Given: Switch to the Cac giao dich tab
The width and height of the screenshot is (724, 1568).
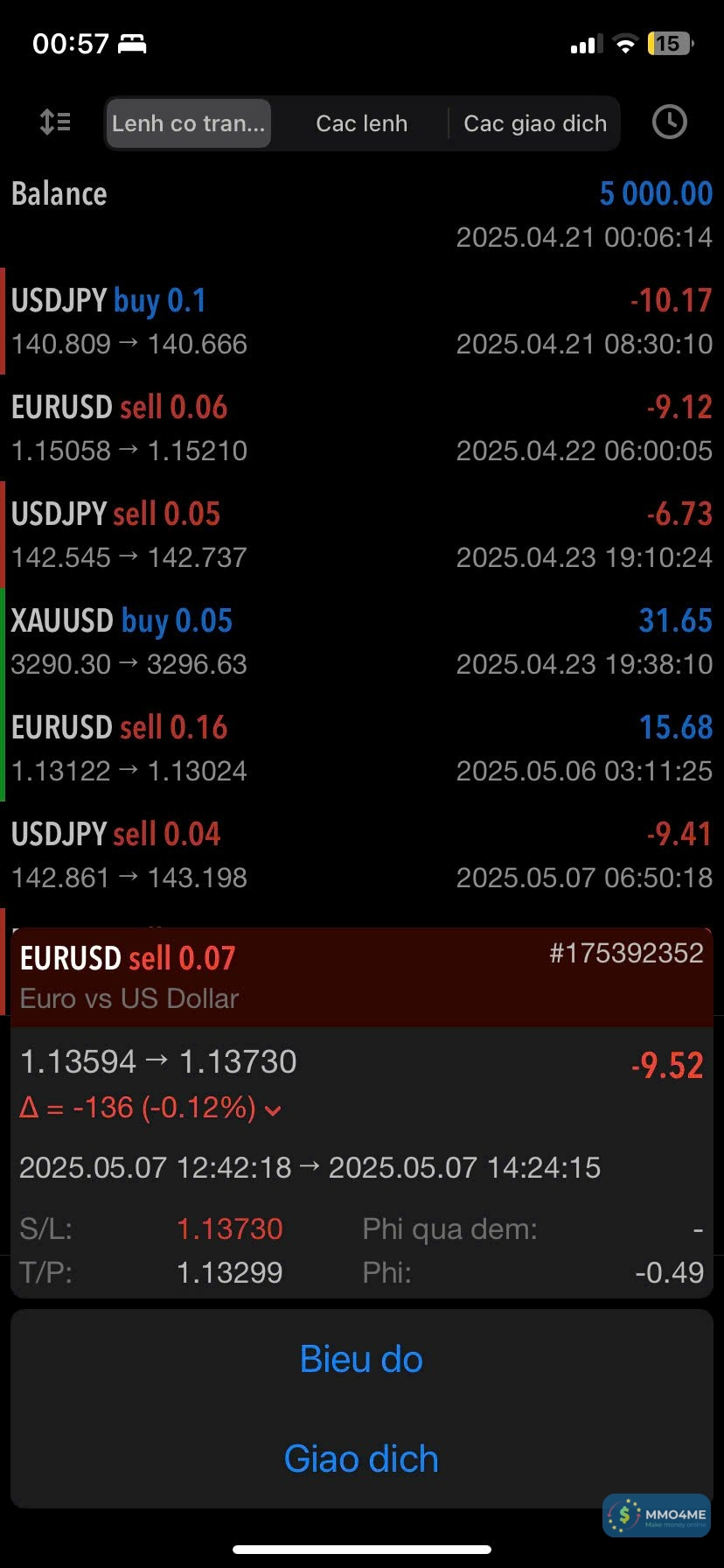Looking at the screenshot, I should pos(535,123).
